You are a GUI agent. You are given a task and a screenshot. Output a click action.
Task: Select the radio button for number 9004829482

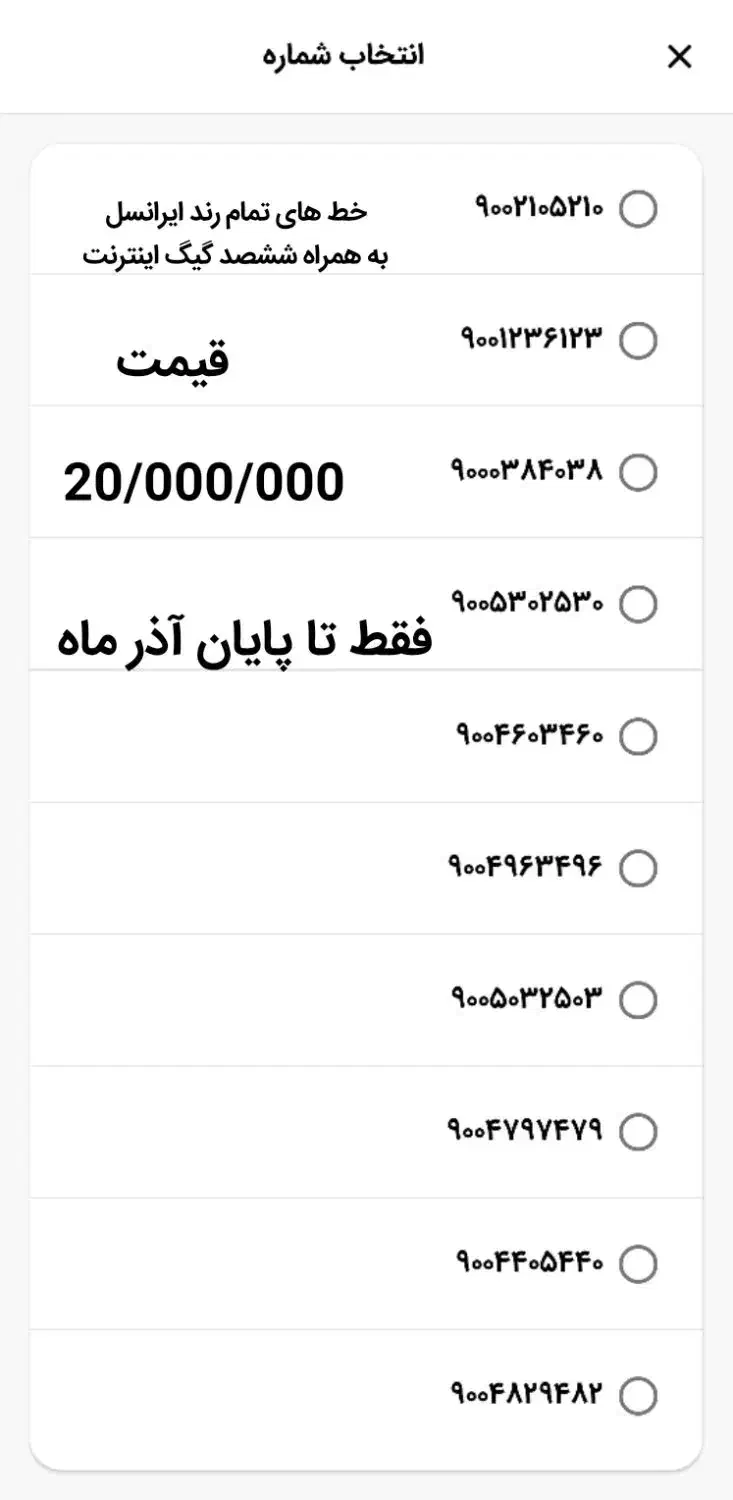(x=635, y=1395)
